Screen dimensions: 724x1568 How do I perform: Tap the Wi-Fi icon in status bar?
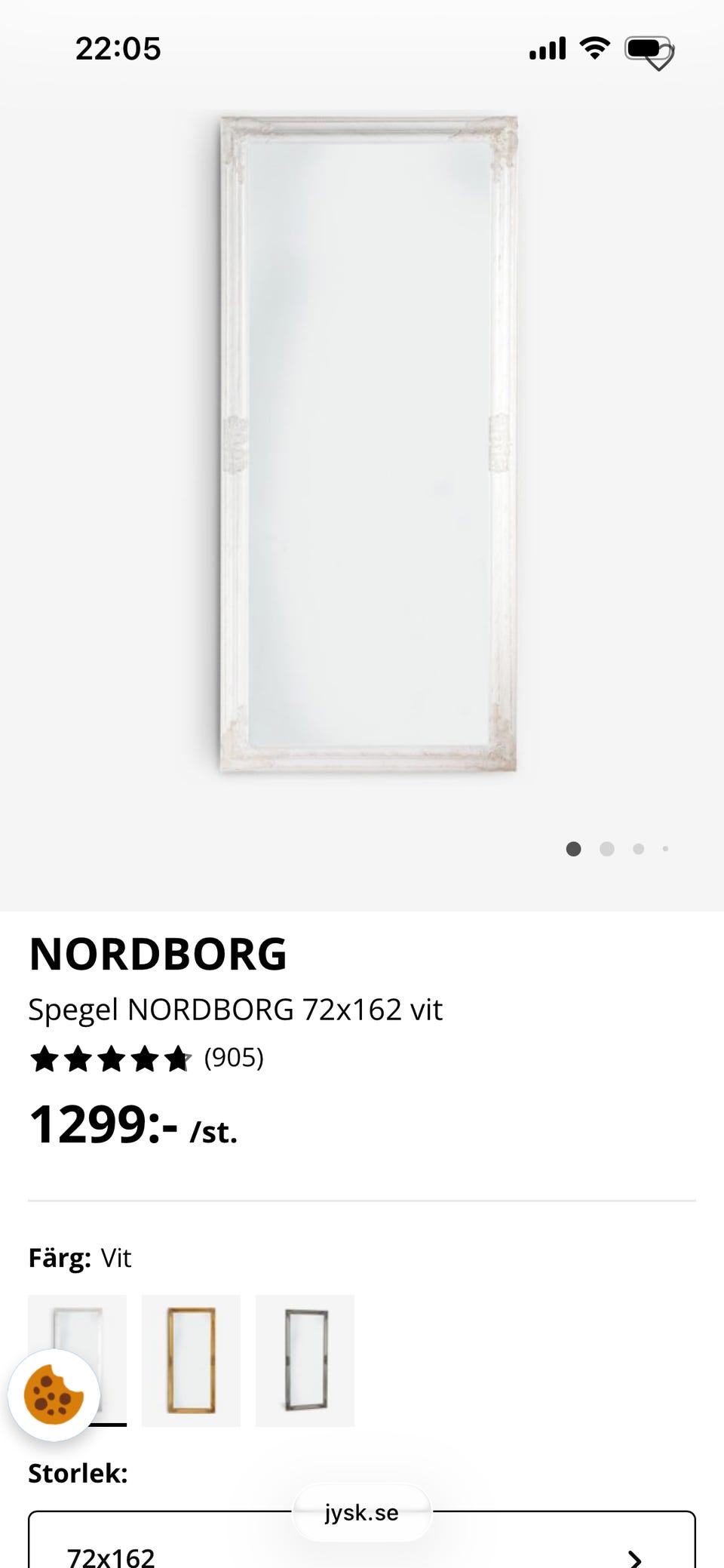point(594,48)
